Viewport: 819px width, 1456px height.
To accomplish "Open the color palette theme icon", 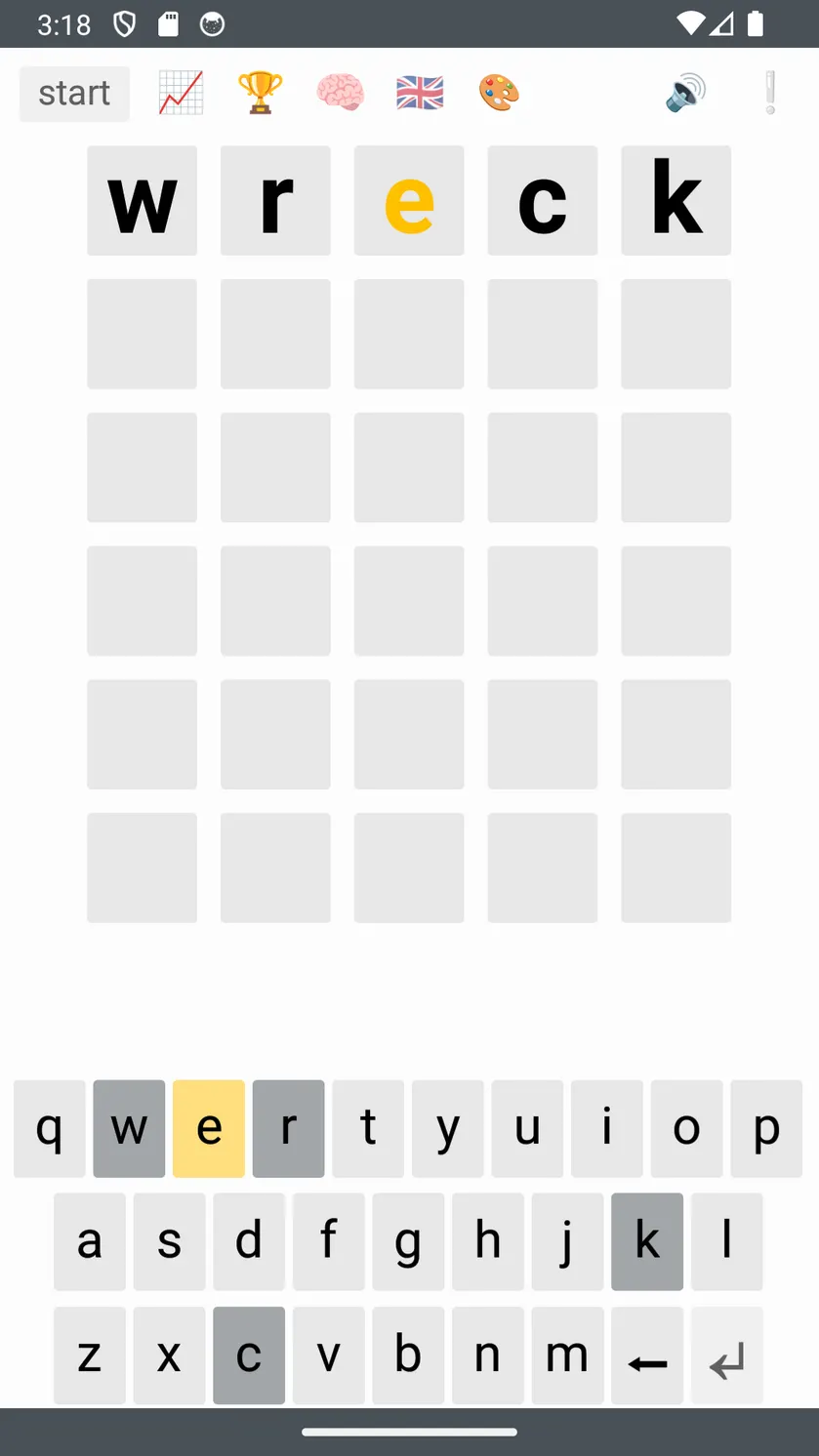I will 499,94.
